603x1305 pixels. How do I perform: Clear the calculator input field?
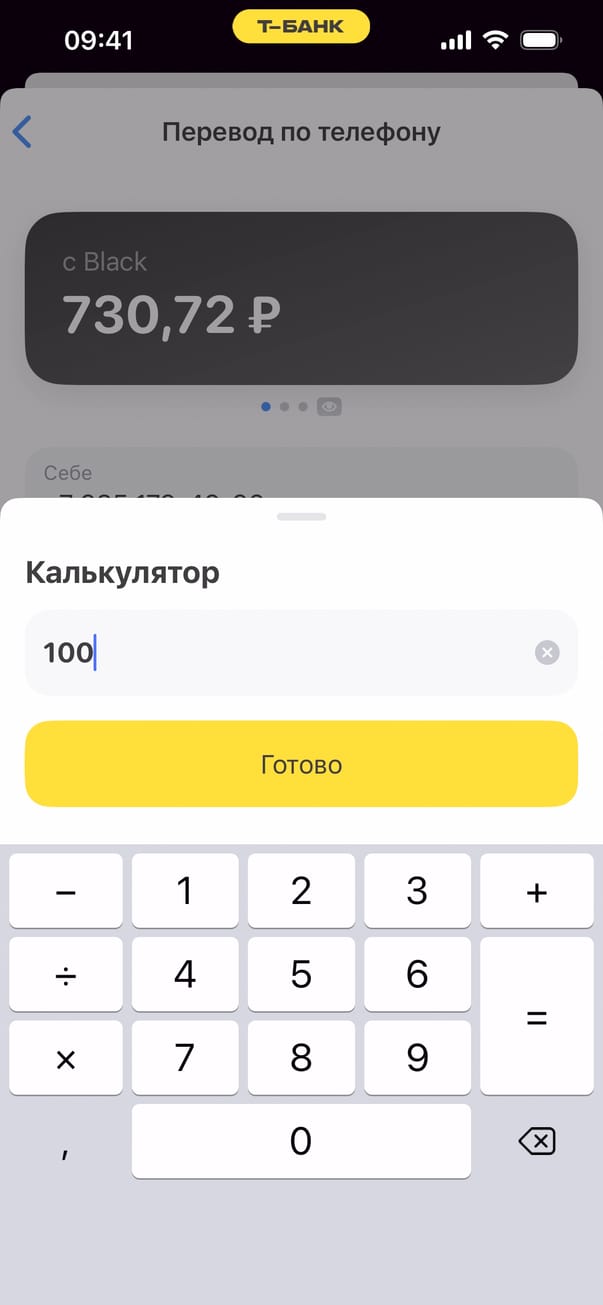(x=547, y=653)
